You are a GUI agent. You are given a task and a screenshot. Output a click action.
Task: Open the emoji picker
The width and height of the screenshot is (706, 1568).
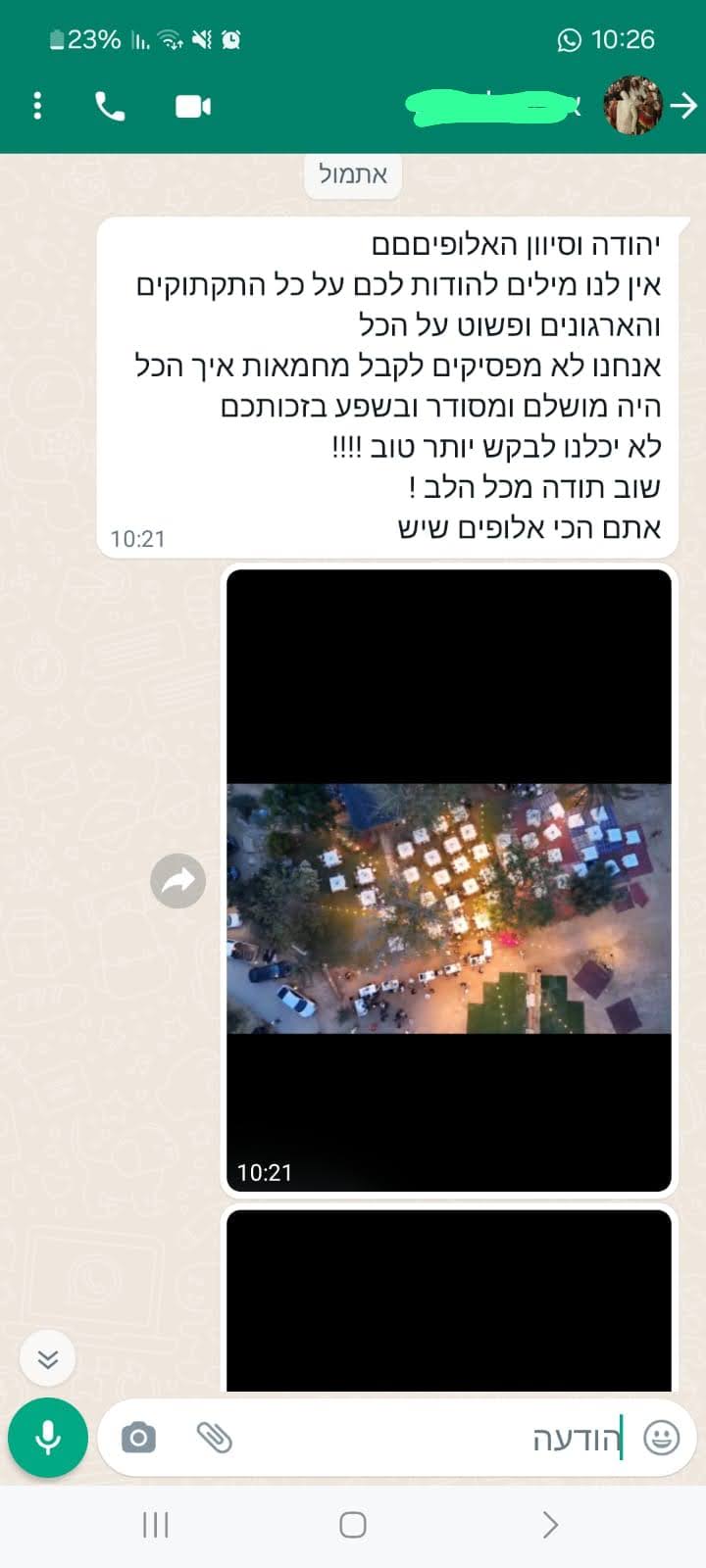[x=662, y=1438]
